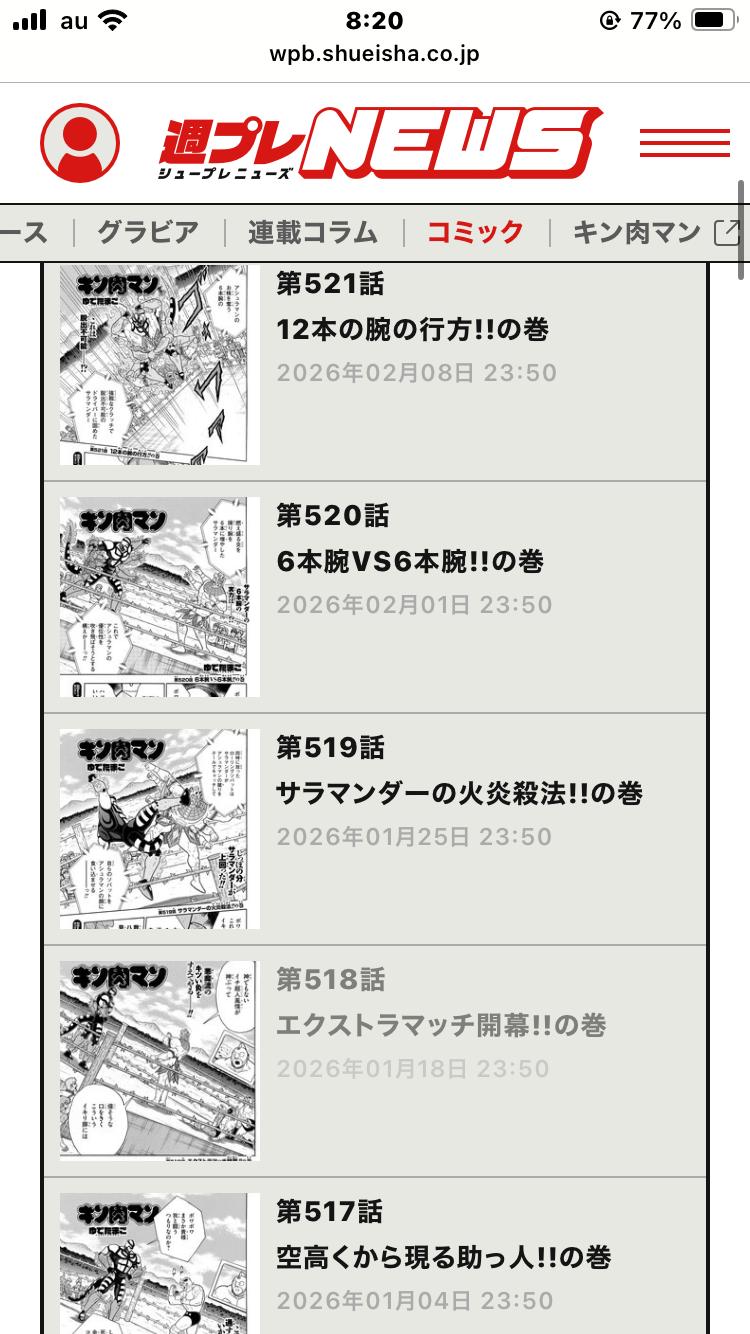Tap the wpb.shueisha.co.jp address bar
This screenshot has height=1334, width=750.
click(x=374, y=54)
